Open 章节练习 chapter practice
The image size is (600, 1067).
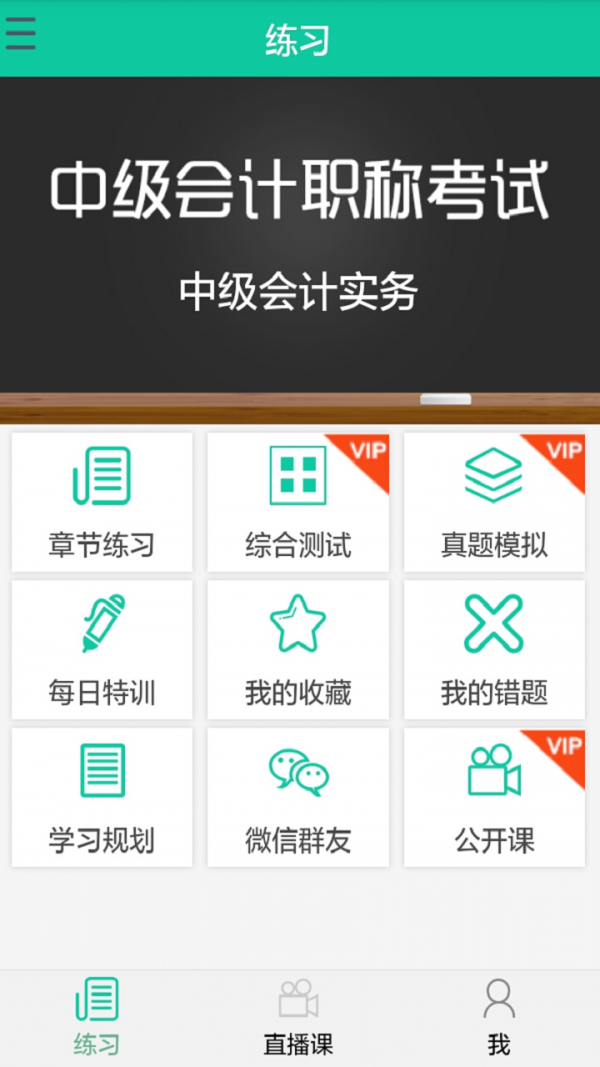click(102, 502)
